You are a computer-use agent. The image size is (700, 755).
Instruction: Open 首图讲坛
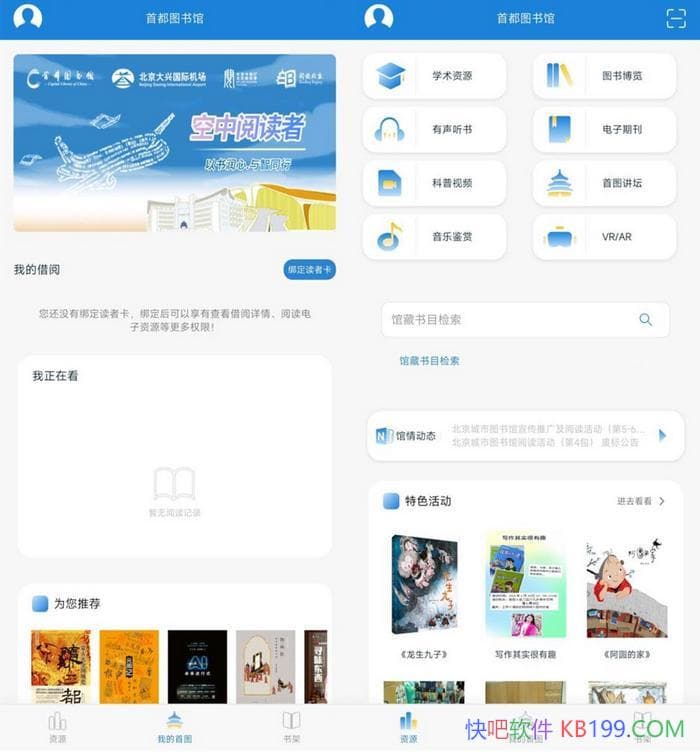point(604,183)
